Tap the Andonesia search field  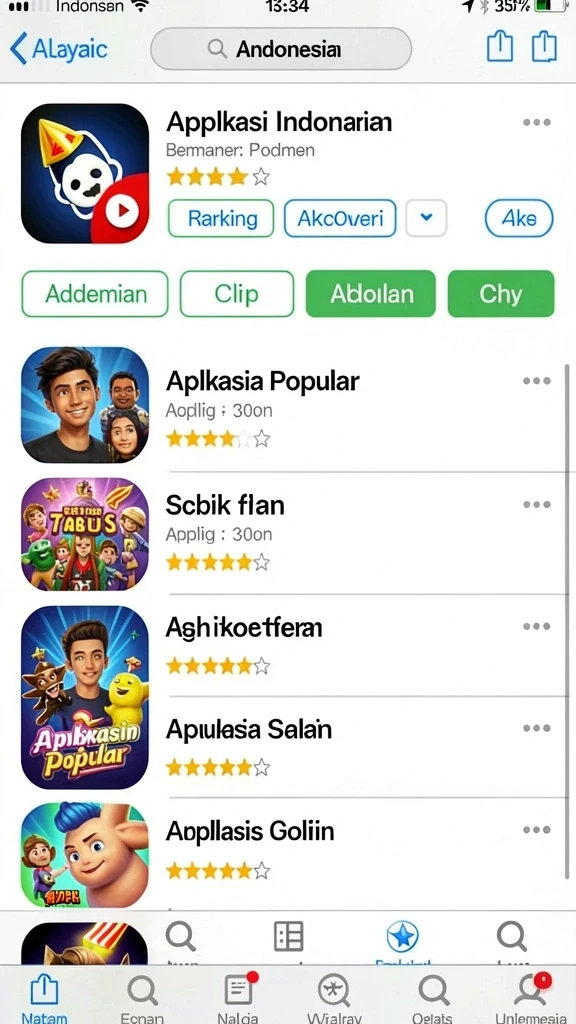pos(281,49)
